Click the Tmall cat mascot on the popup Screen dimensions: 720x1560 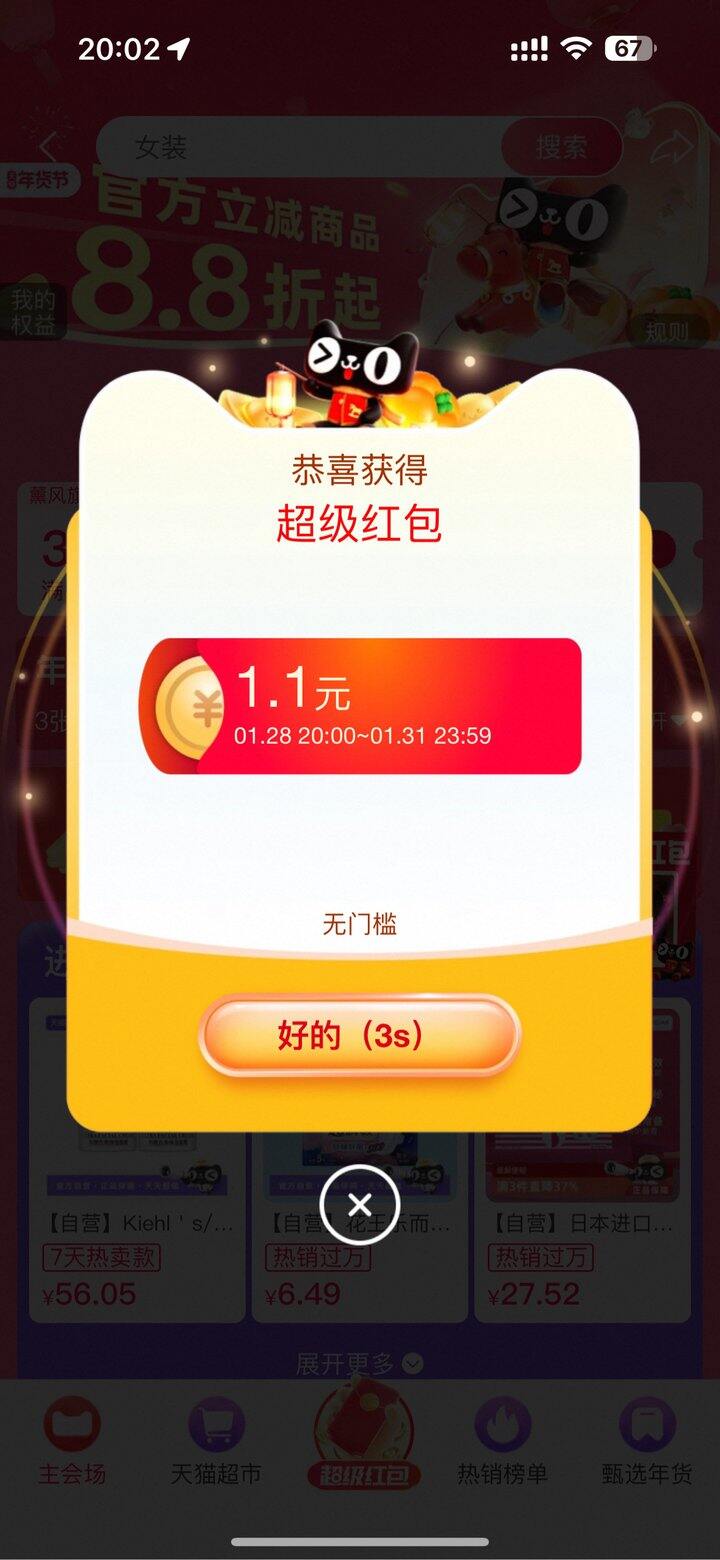[x=360, y=370]
